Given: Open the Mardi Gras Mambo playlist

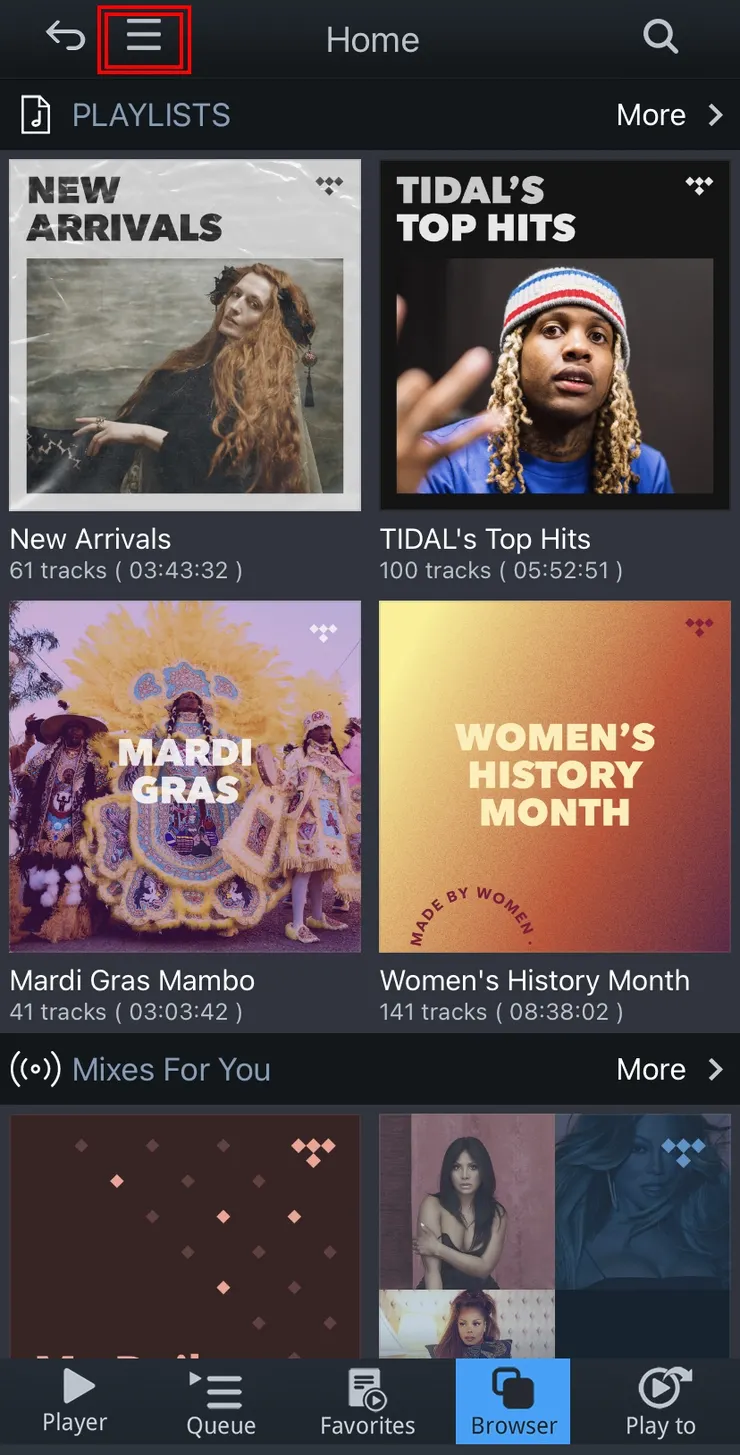Looking at the screenshot, I should [185, 776].
